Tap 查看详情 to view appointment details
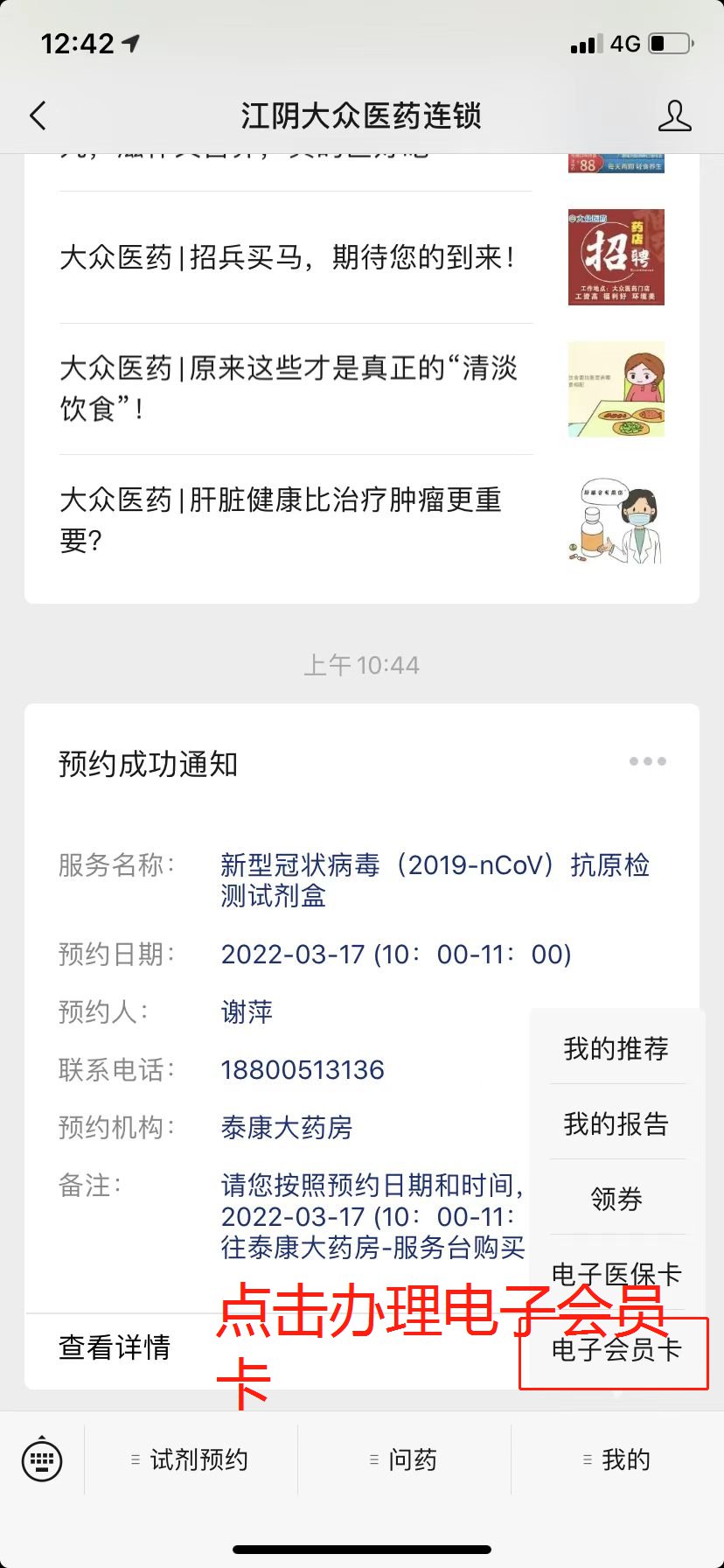Viewport: 724px width, 1568px height. (115, 1347)
